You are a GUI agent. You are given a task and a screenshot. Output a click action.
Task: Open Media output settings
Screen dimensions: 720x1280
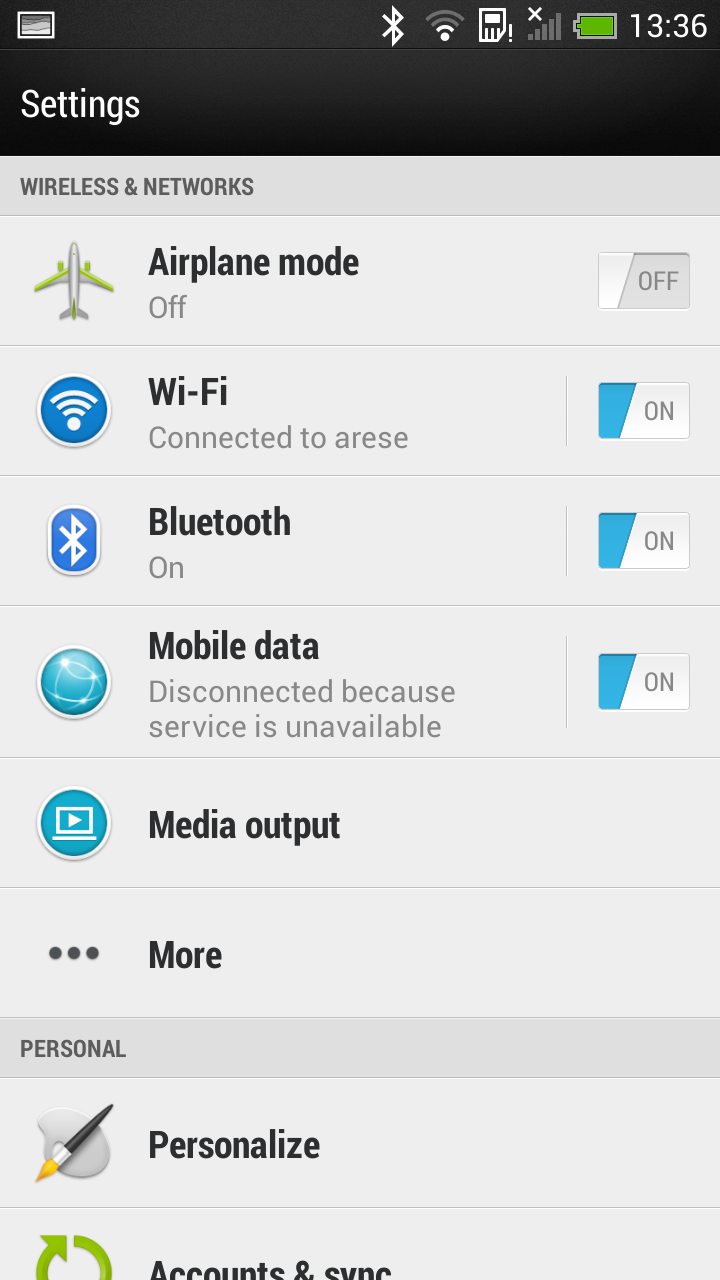pyautogui.click(x=360, y=823)
